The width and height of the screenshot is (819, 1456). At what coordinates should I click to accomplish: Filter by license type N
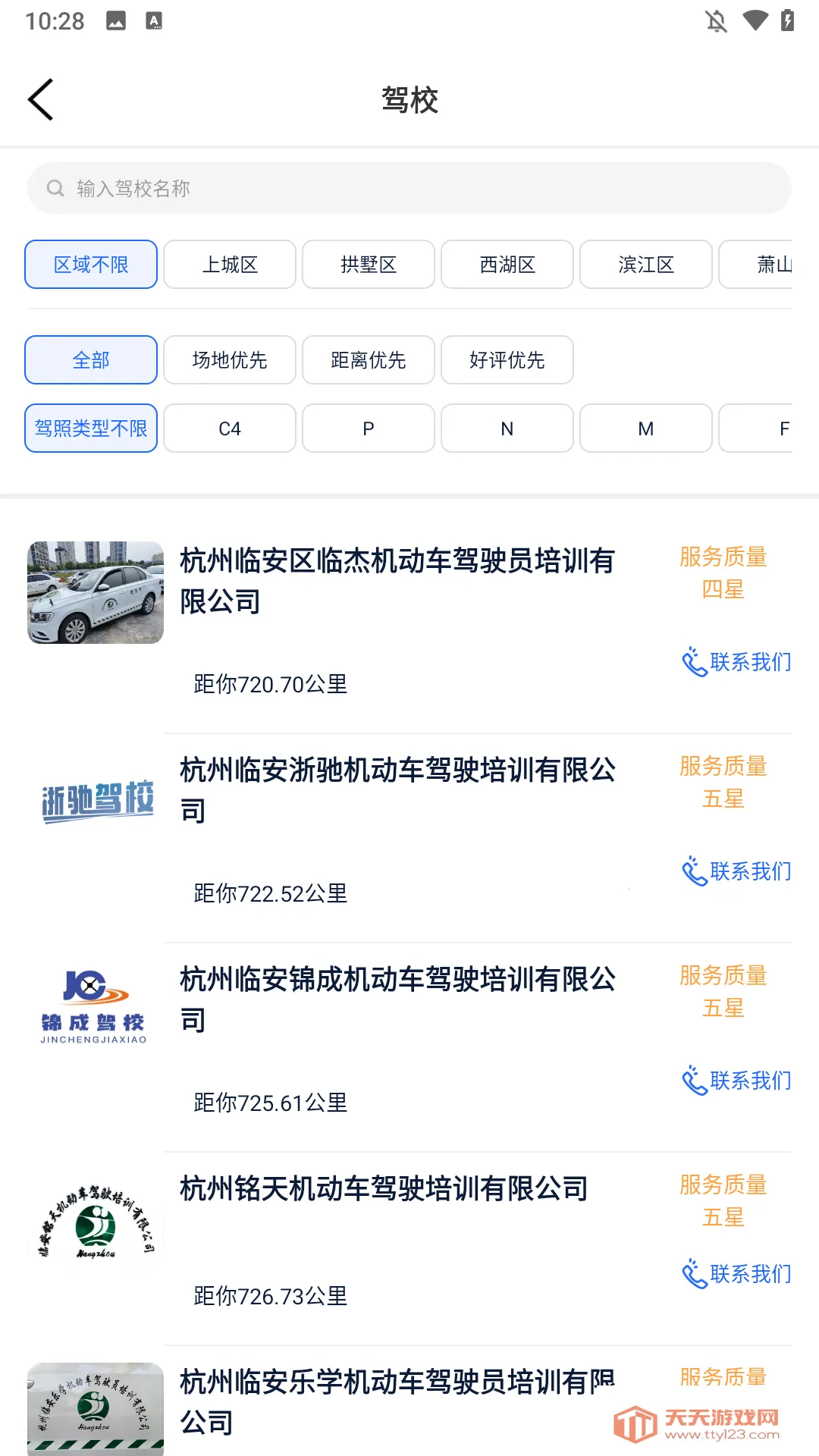click(x=507, y=428)
